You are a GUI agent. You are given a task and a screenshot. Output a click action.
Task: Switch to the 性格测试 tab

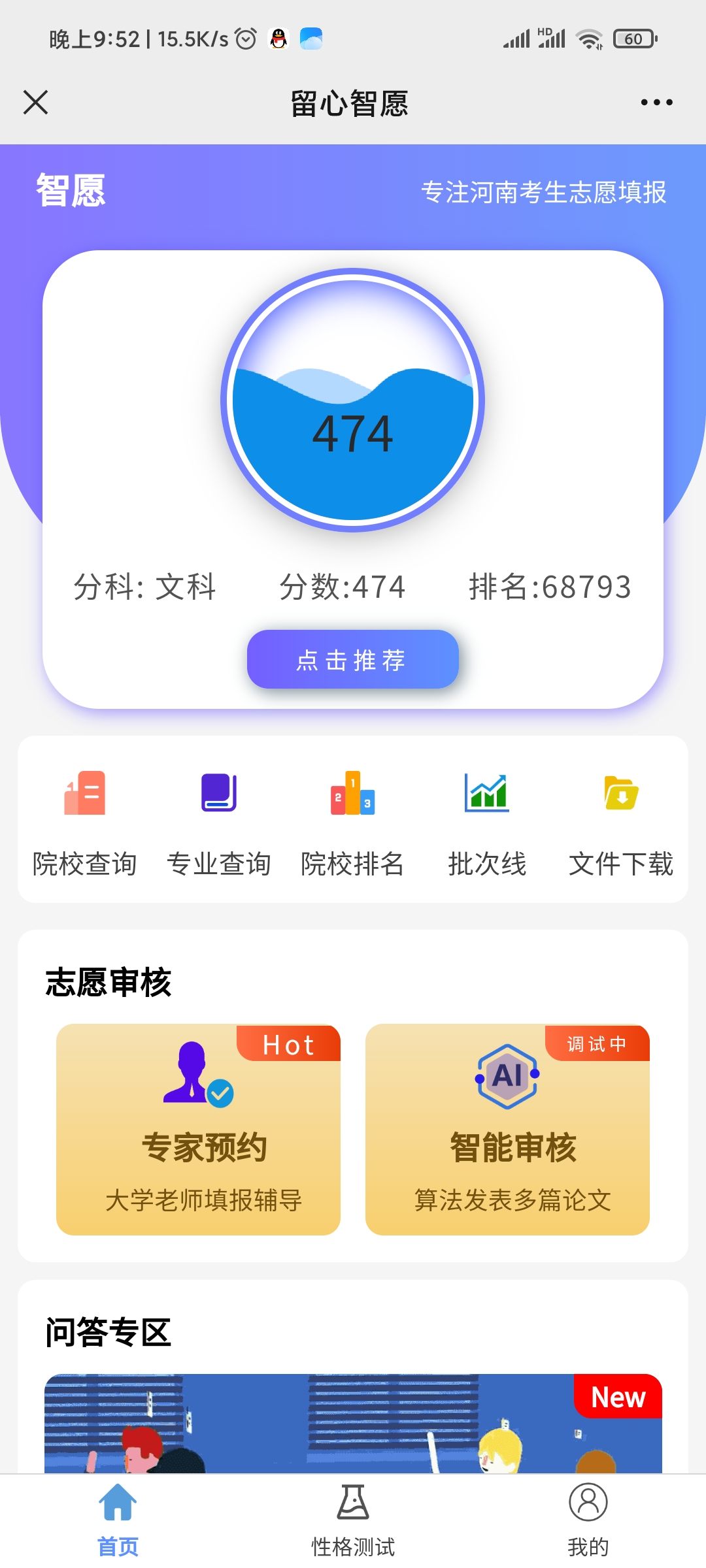[353, 1520]
